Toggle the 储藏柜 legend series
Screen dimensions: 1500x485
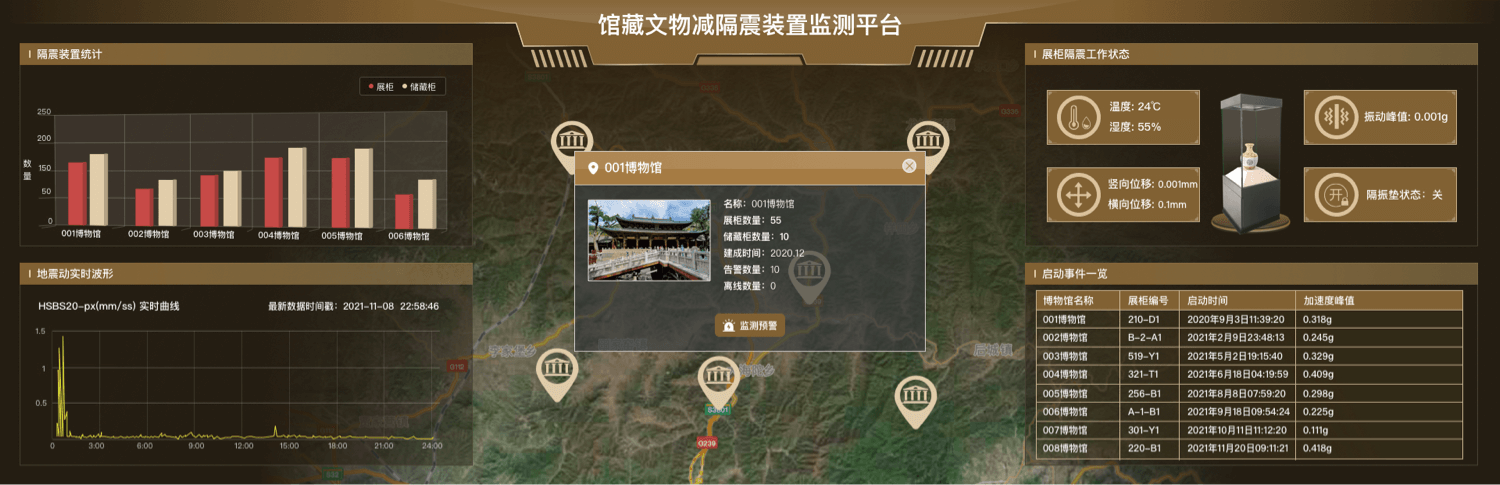click(x=421, y=87)
